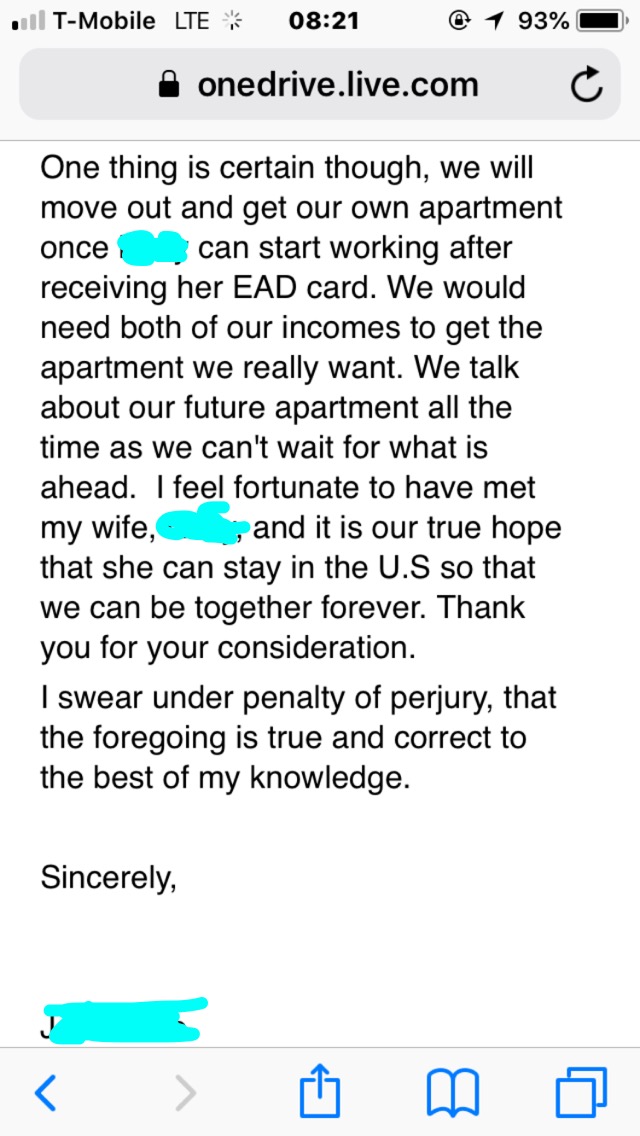Show all open tabs
The height and width of the screenshot is (1136, 640).
point(581,1092)
